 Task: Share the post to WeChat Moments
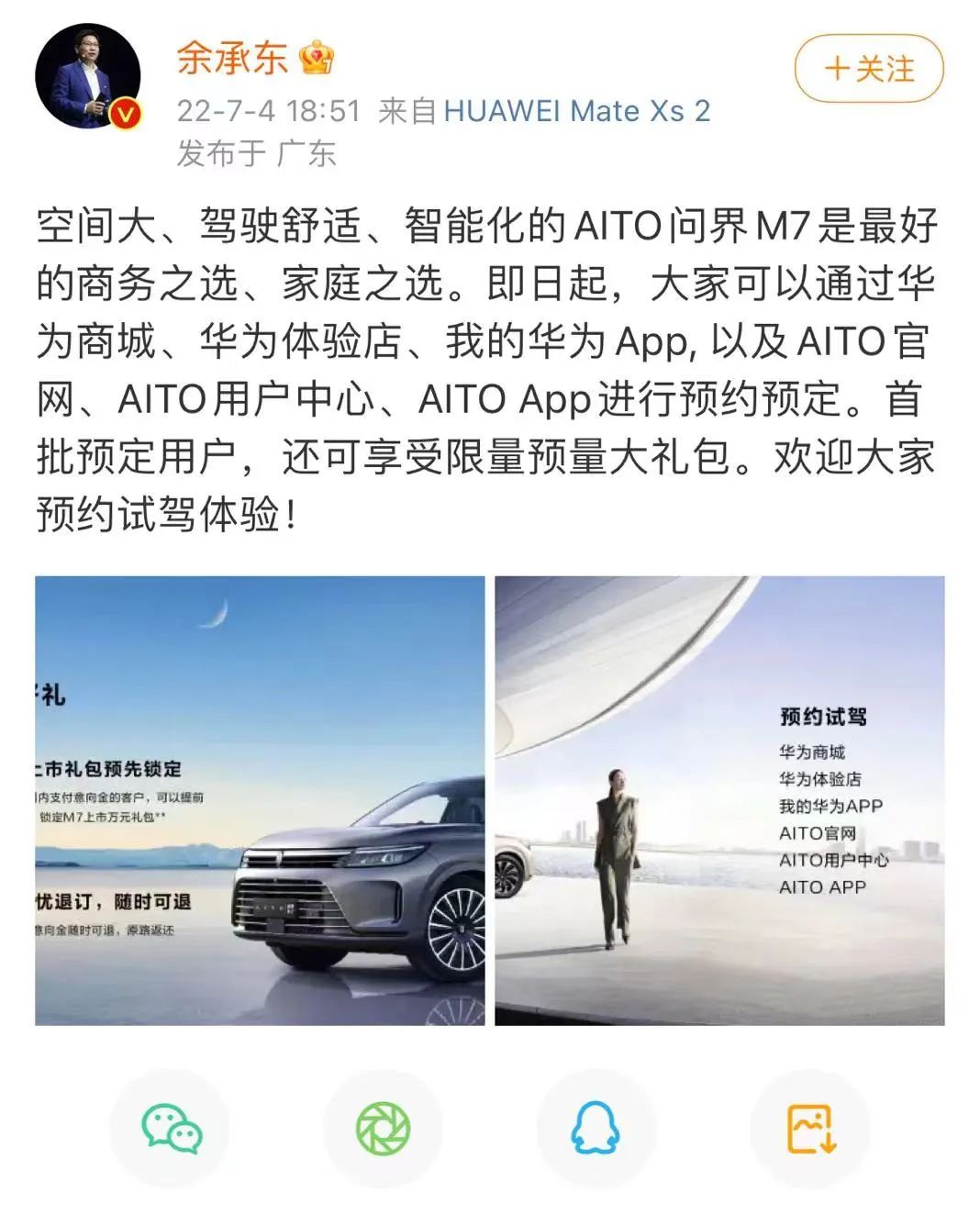click(383, 1128)
